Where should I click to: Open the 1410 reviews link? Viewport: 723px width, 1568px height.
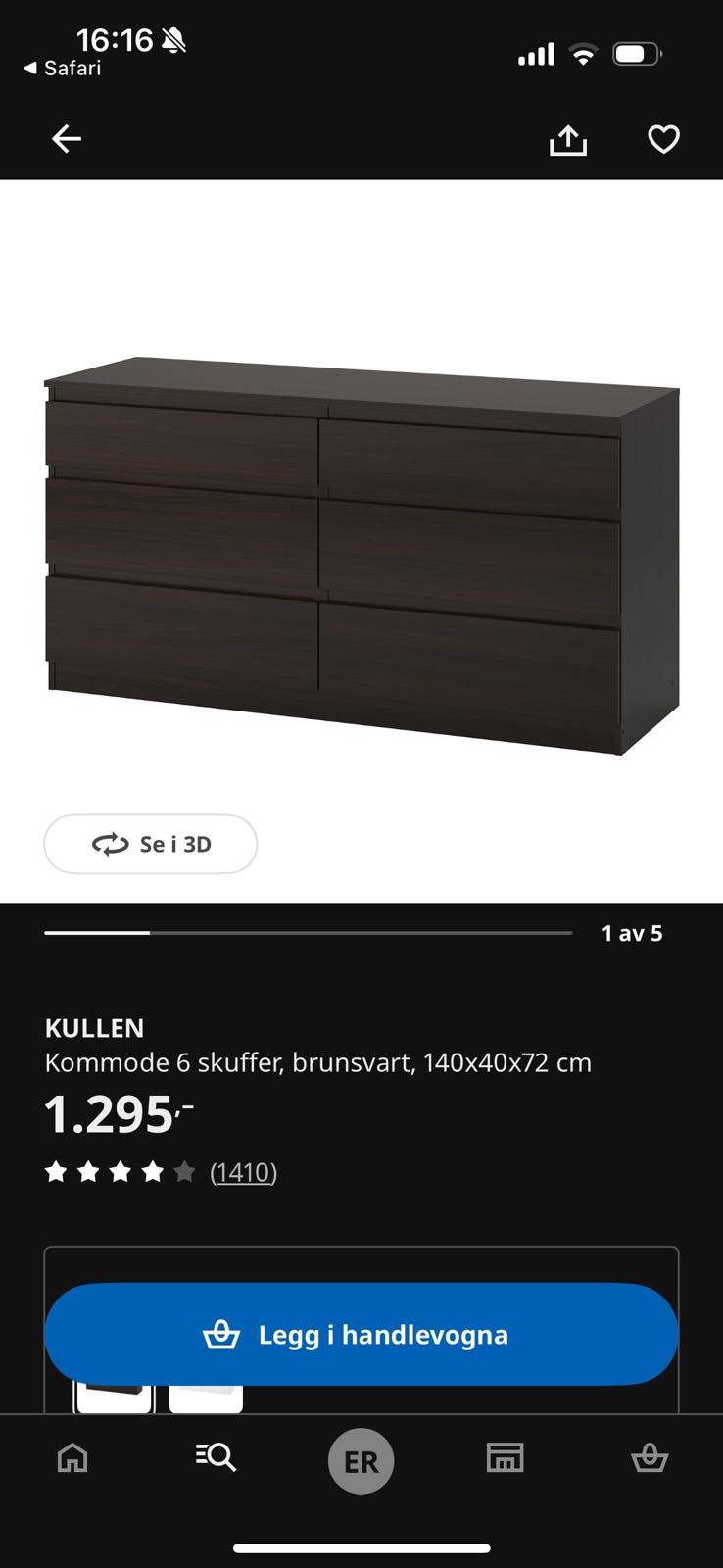click(244, 1172)
